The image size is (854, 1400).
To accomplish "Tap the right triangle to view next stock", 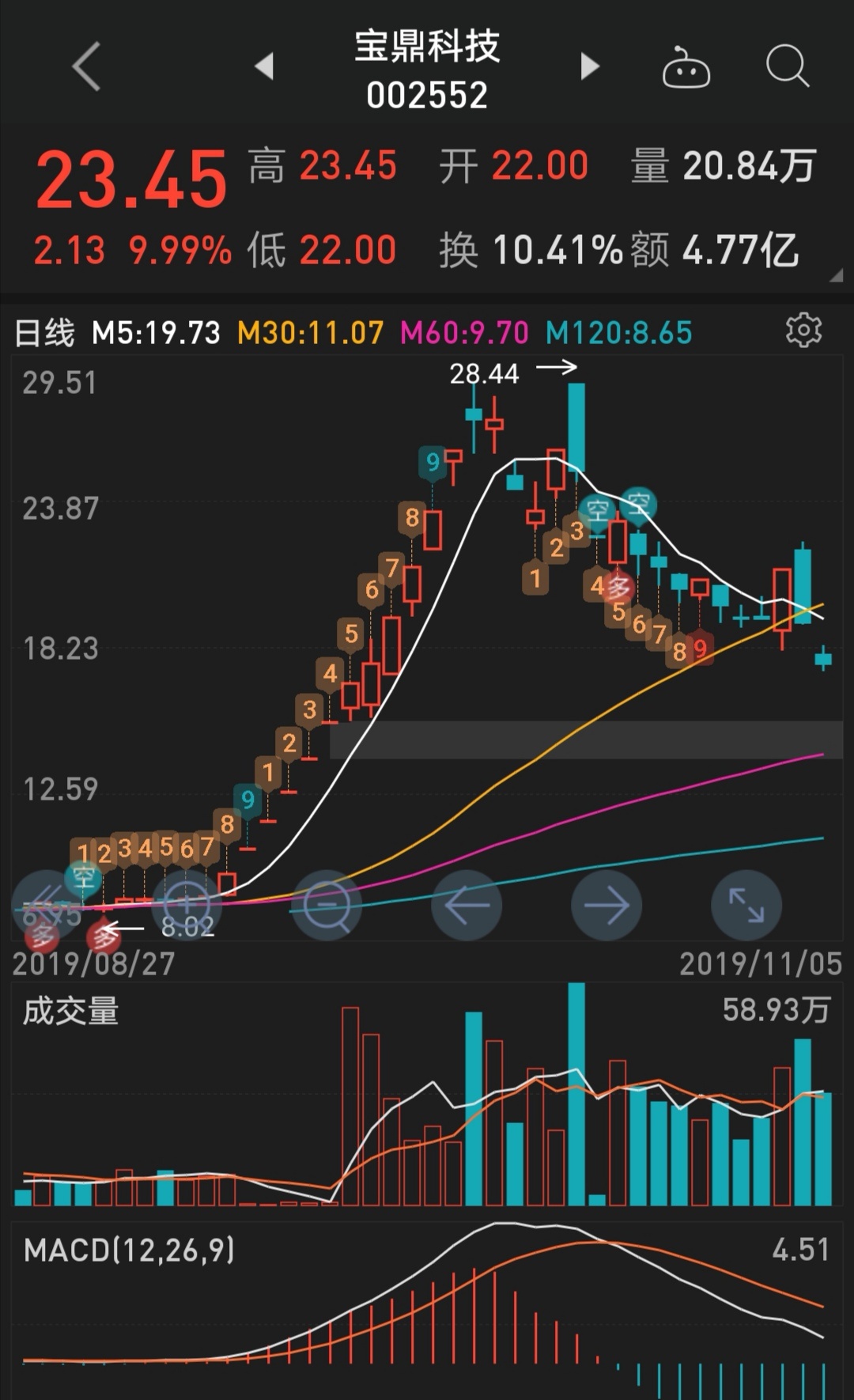I will (589, 67).
